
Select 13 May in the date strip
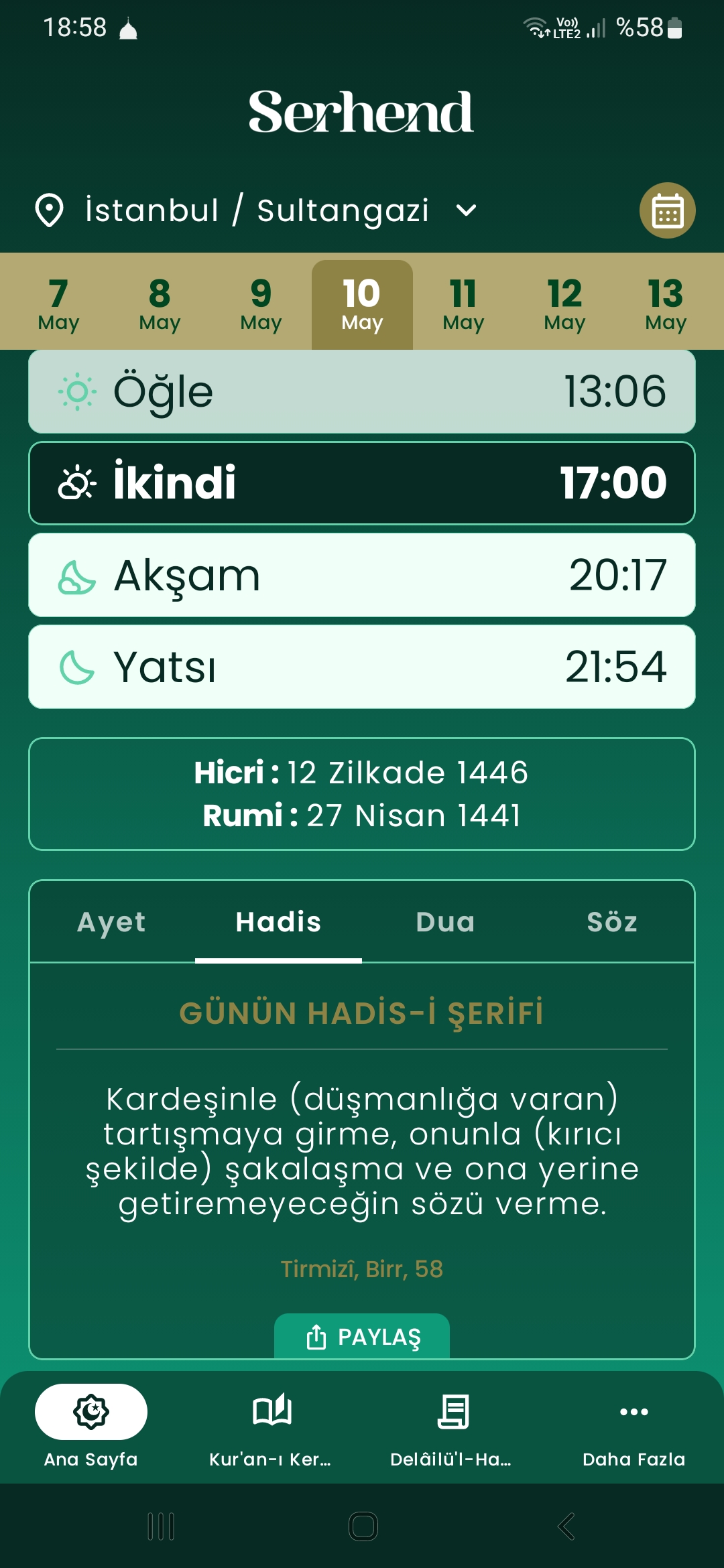pyautogui.click(x=666, y=305)
